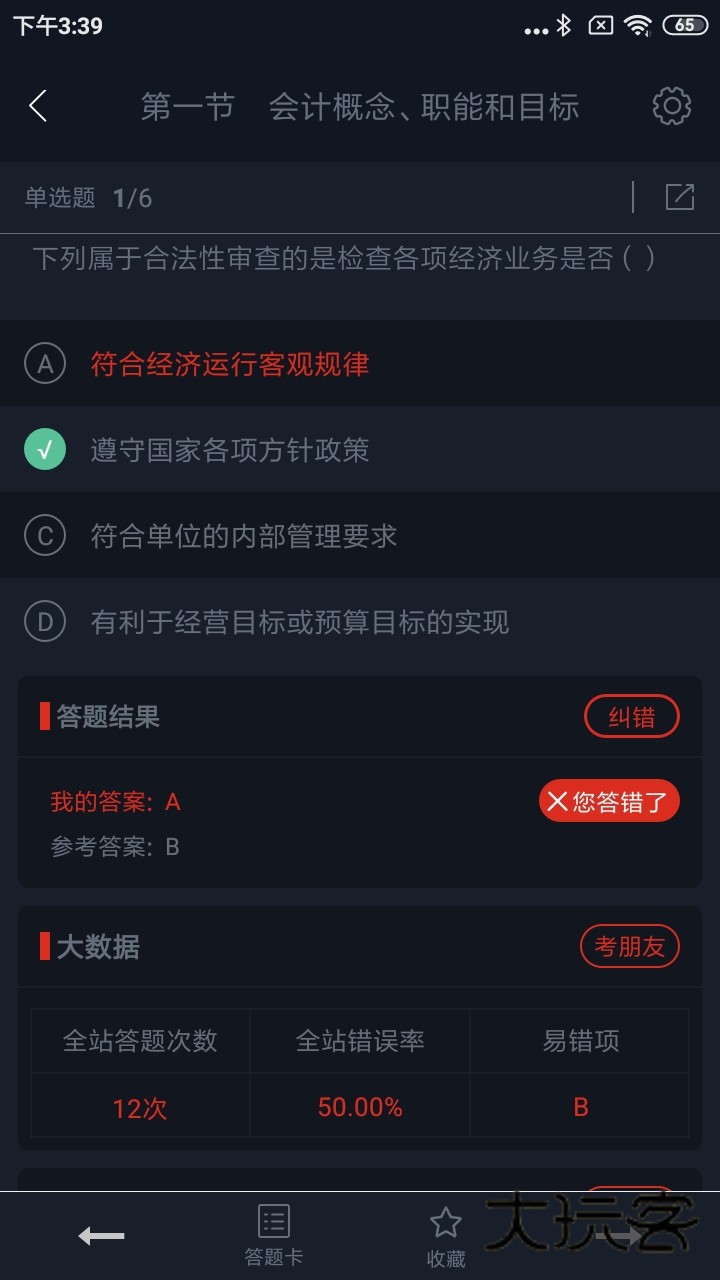
Task: Tap the Wi-Fi icon in the status bar
Action: 637,26
